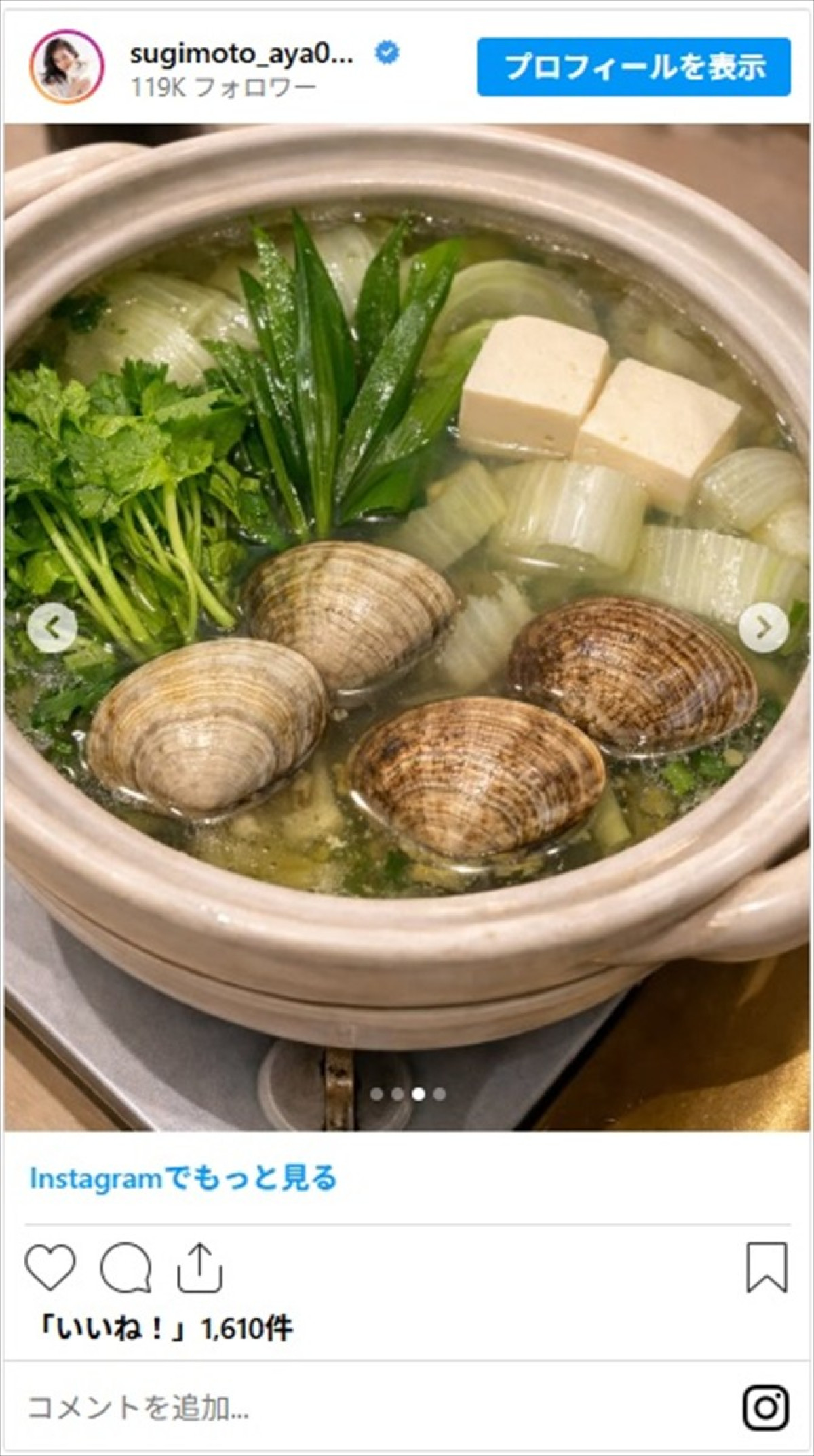Tap the プロフィールを表示 button
814x1456 pixels.
634,67
